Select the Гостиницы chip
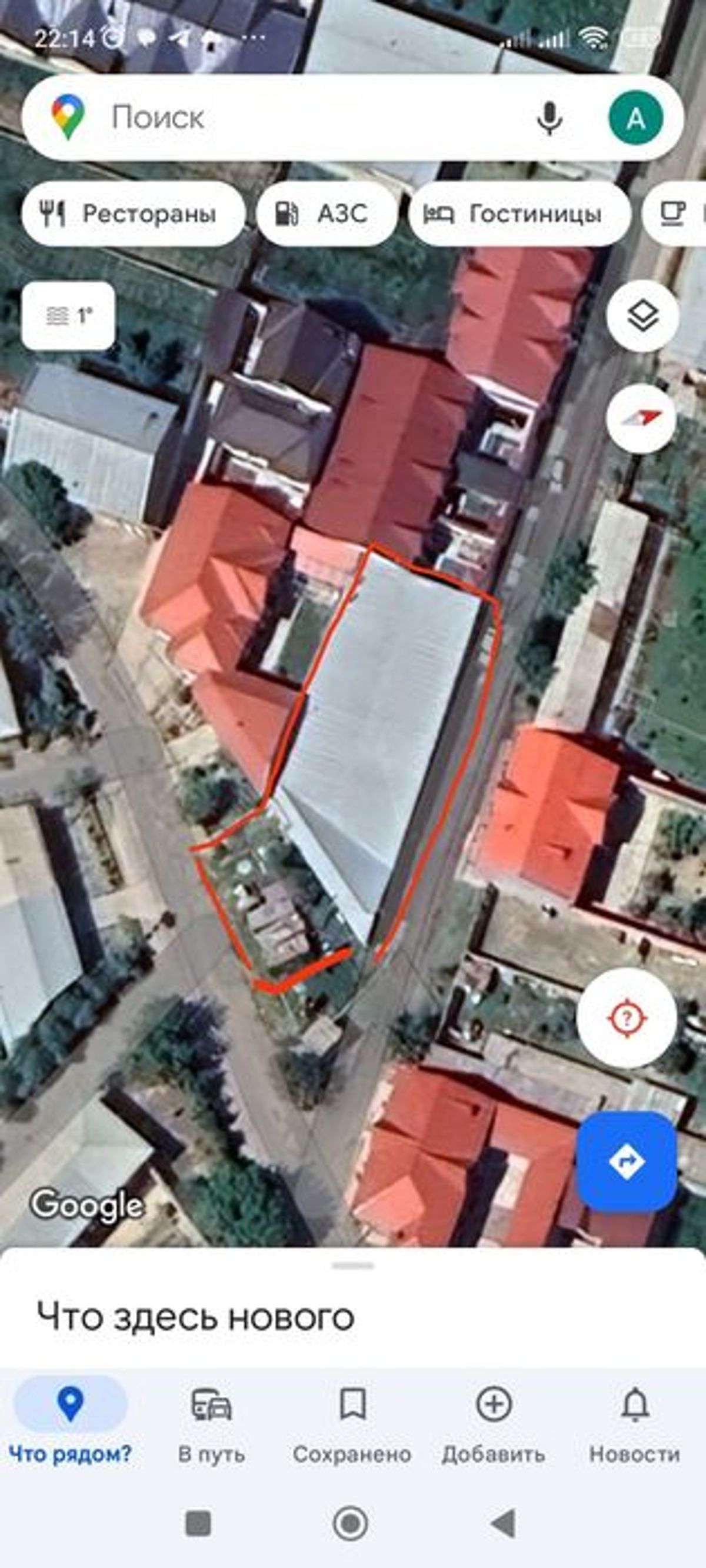The image size is (706, 1568). coord(518,213)
